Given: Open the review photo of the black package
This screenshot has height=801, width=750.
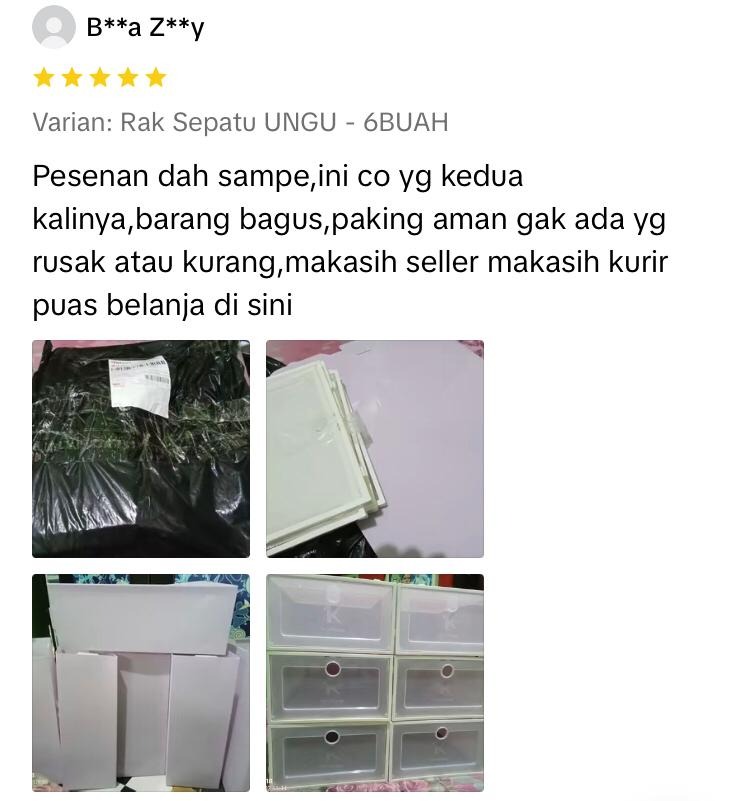Looking at the screenshot, I should (141, 449).
